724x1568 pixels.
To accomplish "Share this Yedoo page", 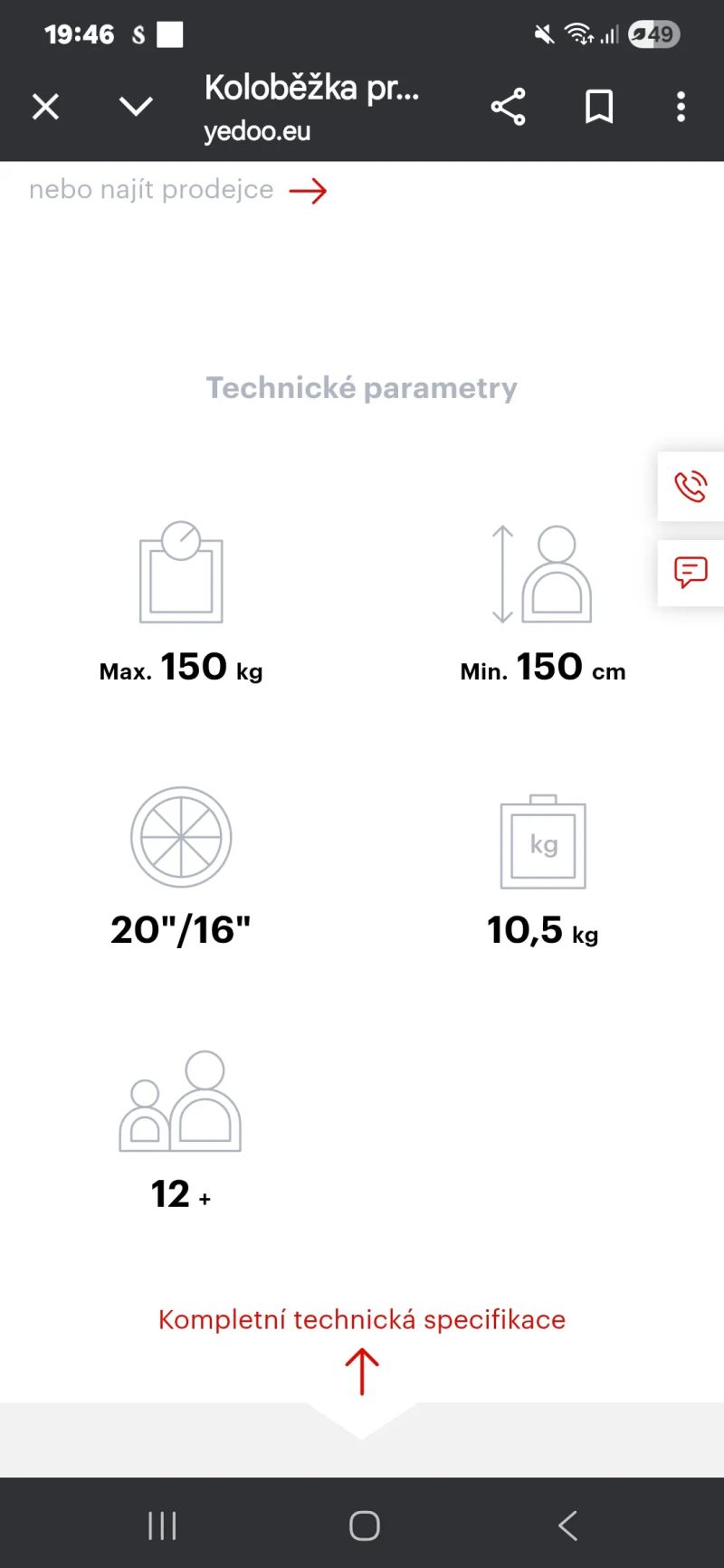I will point(508,107).
